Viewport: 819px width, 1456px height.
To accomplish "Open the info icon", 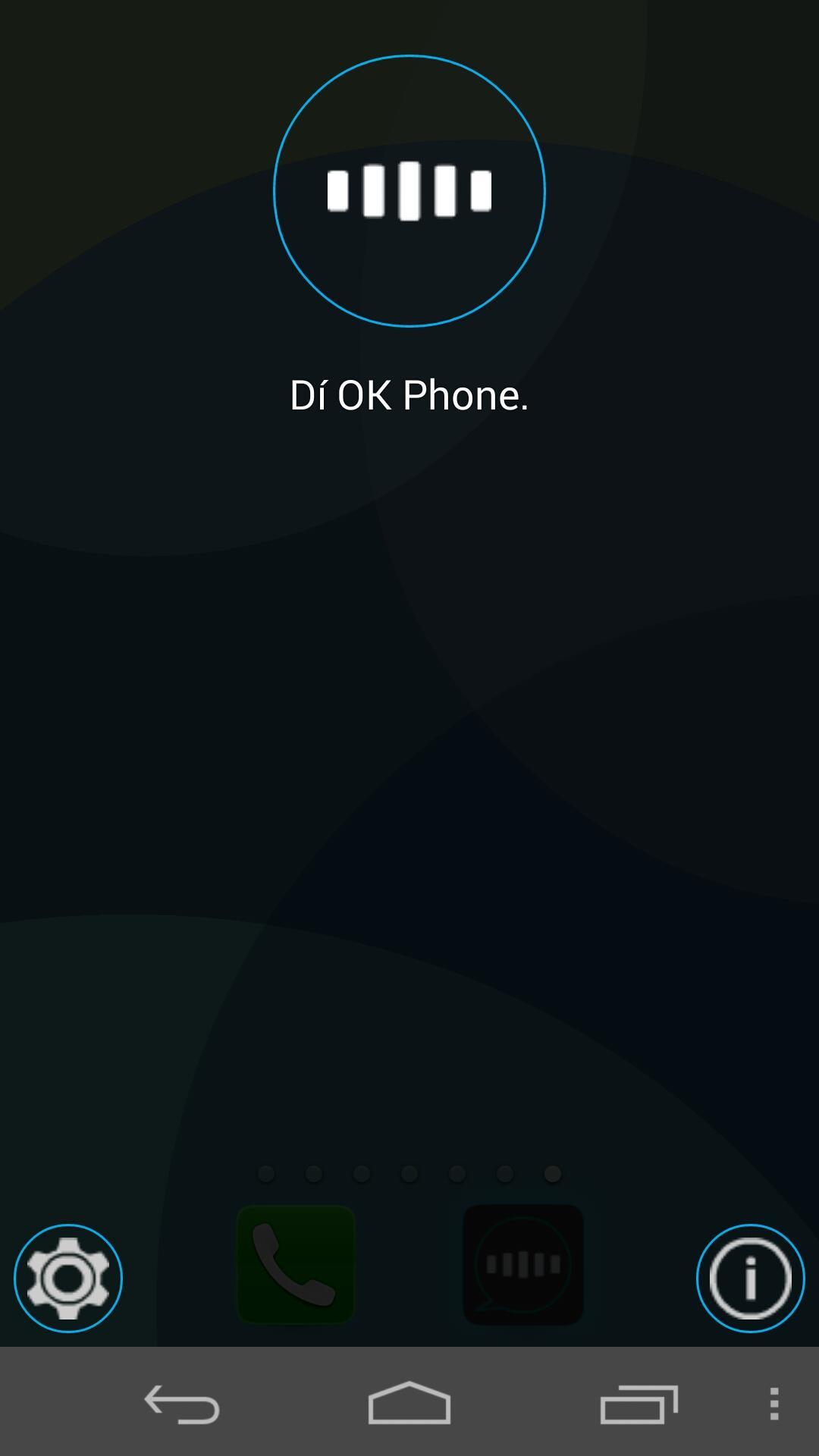I will 750,1279.
